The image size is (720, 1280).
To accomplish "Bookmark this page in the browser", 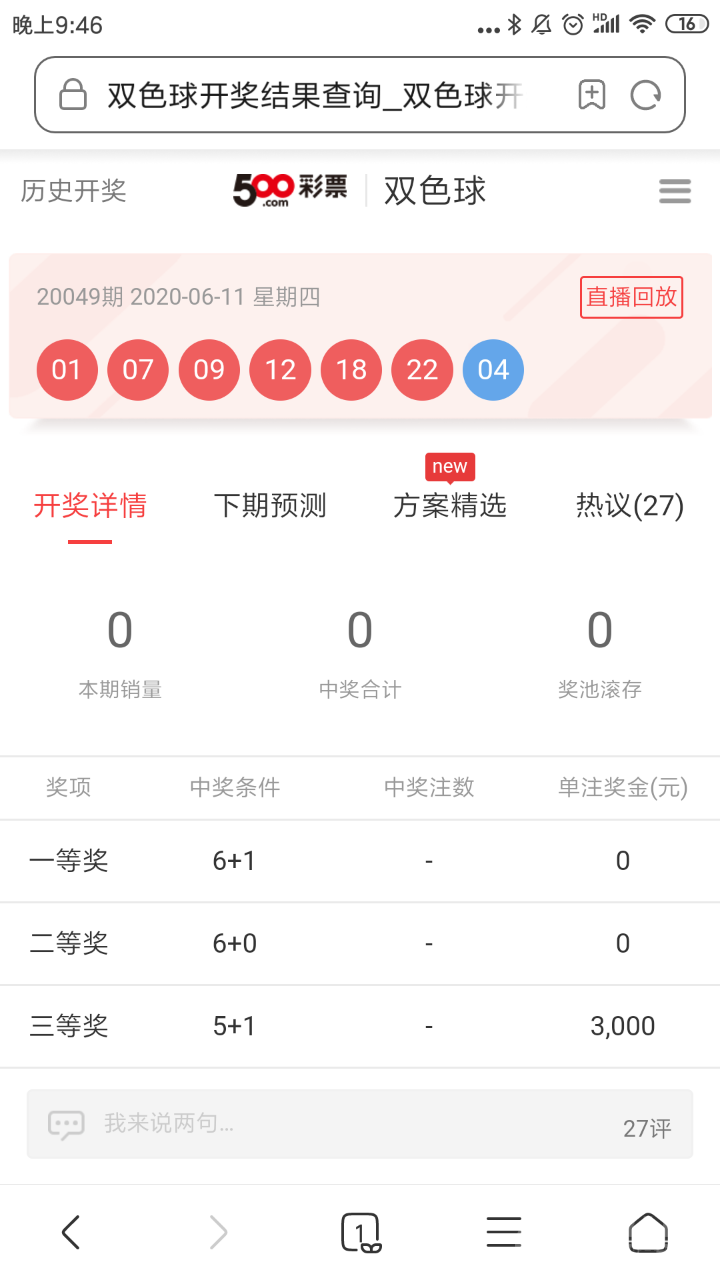I will [592, 96].
